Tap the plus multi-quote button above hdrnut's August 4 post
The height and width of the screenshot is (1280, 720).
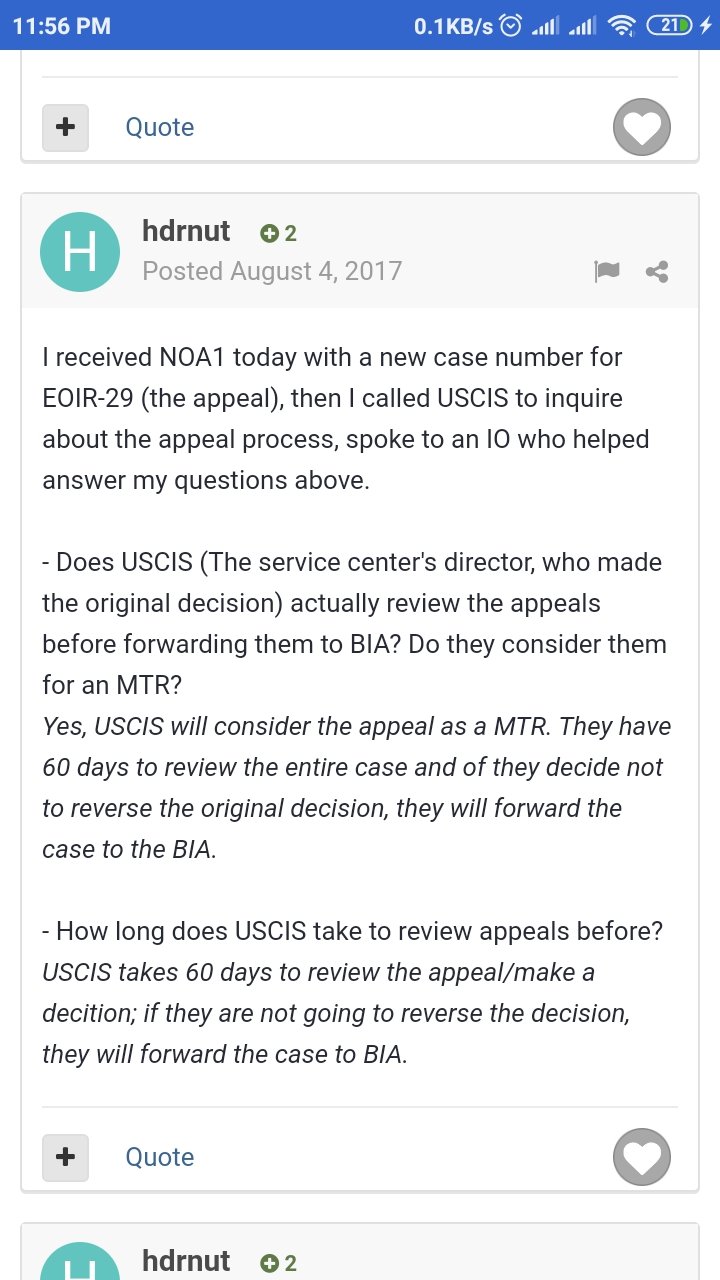[x=66, y=127]
